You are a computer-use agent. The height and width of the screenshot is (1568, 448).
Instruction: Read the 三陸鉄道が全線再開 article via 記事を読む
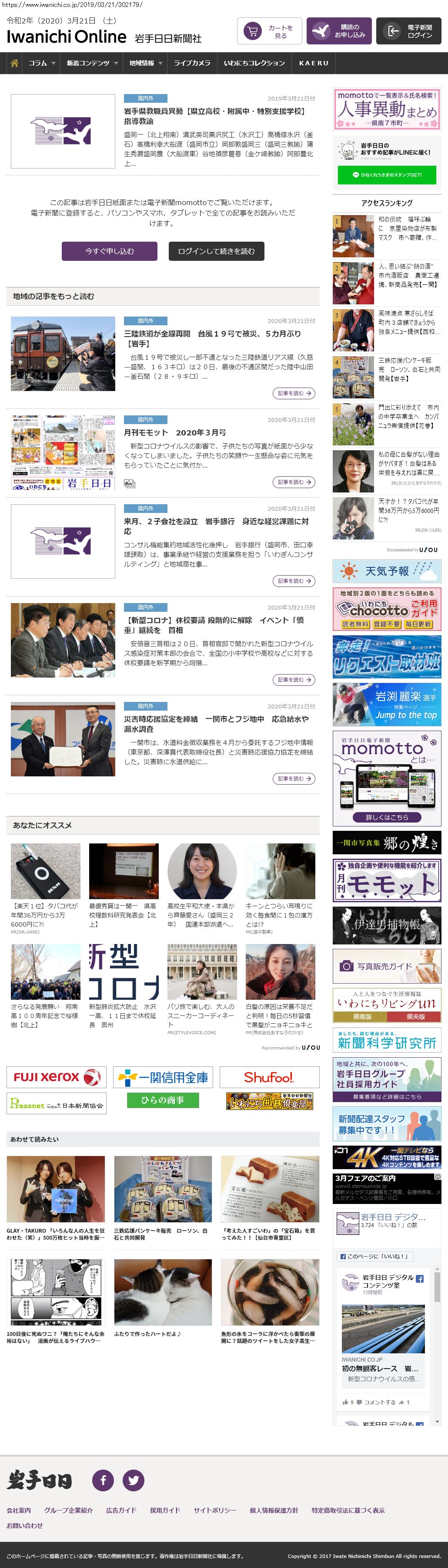294,393
